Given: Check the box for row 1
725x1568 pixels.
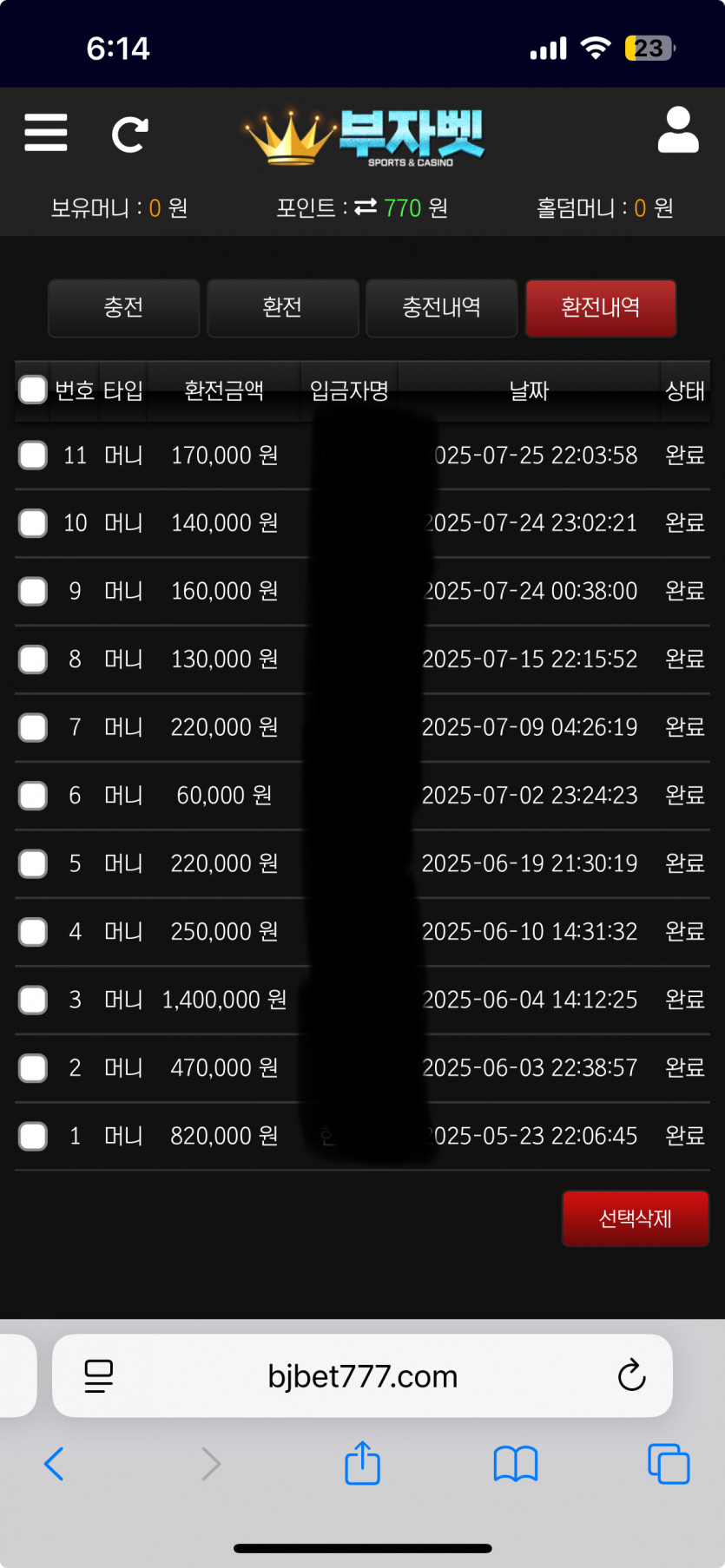Looking at the screenshot, I should pos(33,1136).
